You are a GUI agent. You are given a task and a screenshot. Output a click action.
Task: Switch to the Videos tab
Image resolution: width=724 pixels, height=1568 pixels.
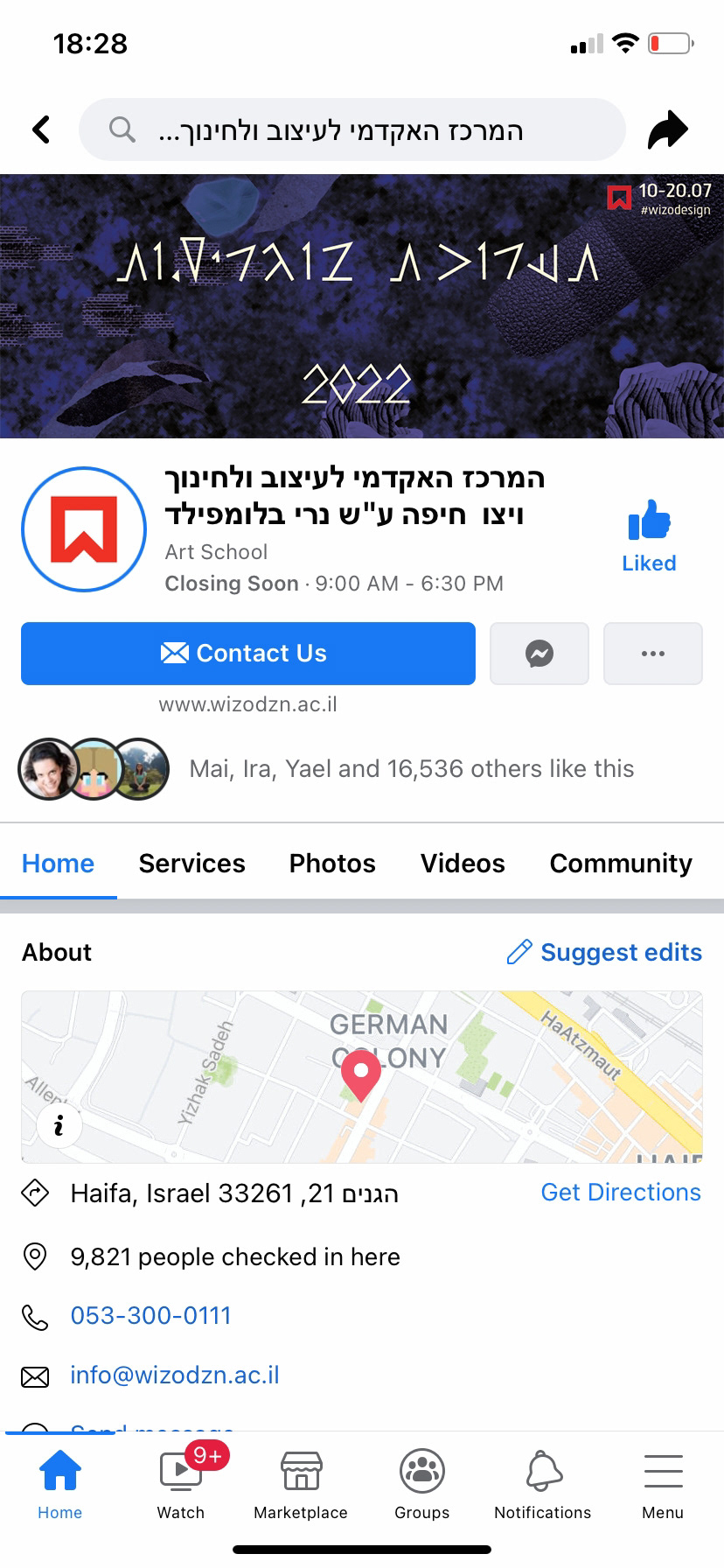[463, 864]
